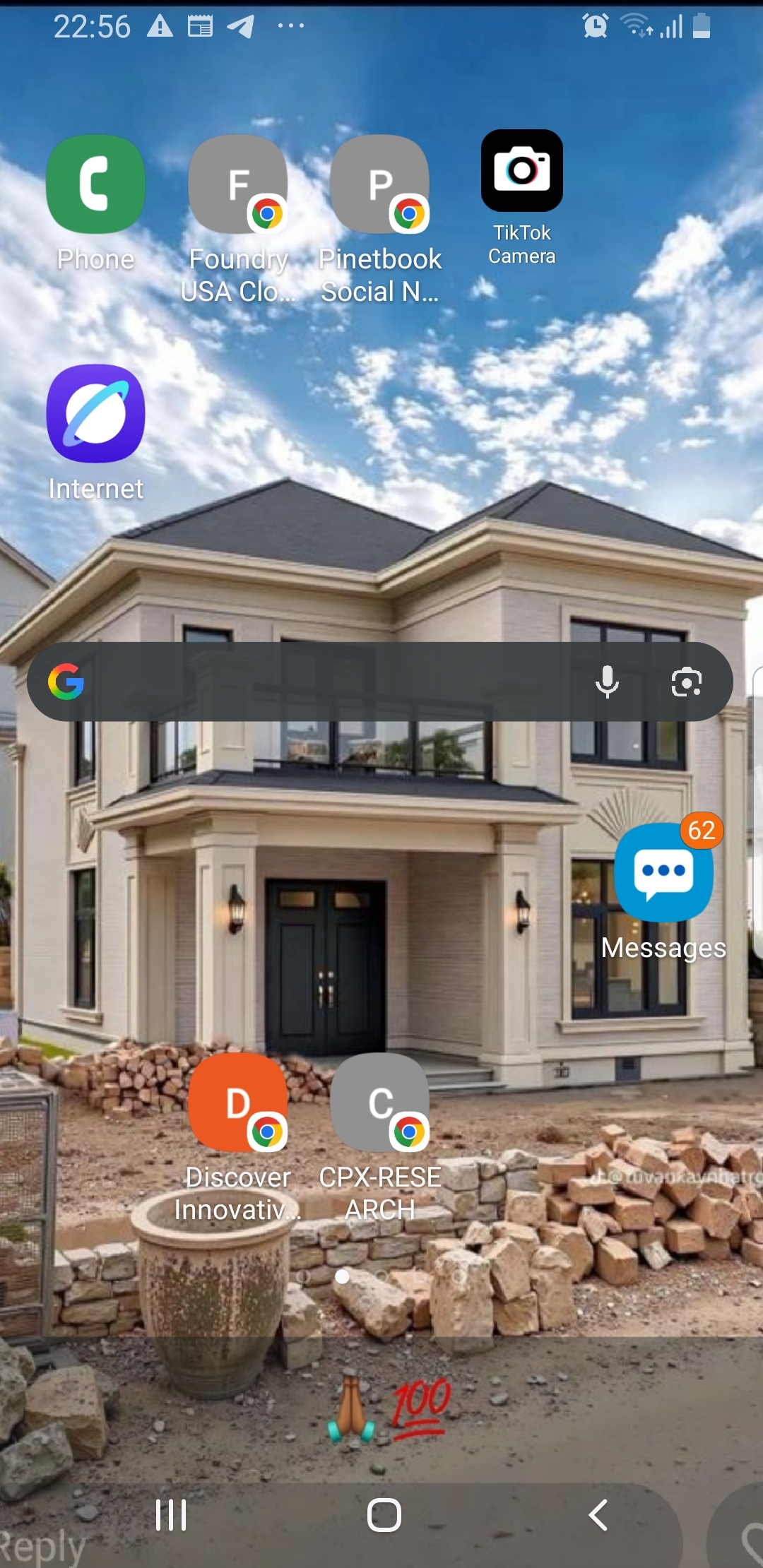The image size is (763, 1568).
Task: Open the Foundry USA Chrome shortcut
Action: click(x=238, y=185)
